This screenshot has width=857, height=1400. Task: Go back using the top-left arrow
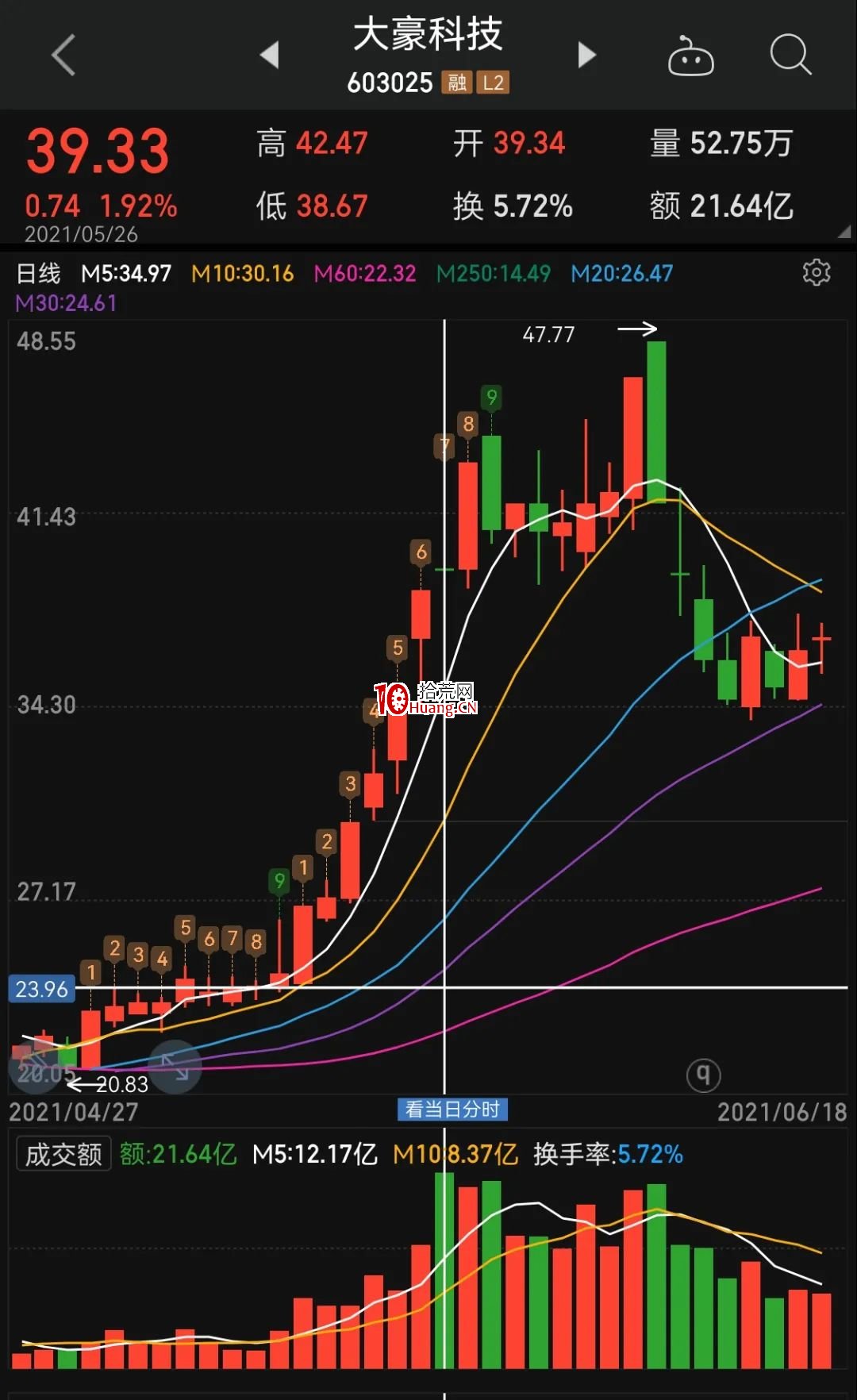pyautogui.click(x=63, y=56)
